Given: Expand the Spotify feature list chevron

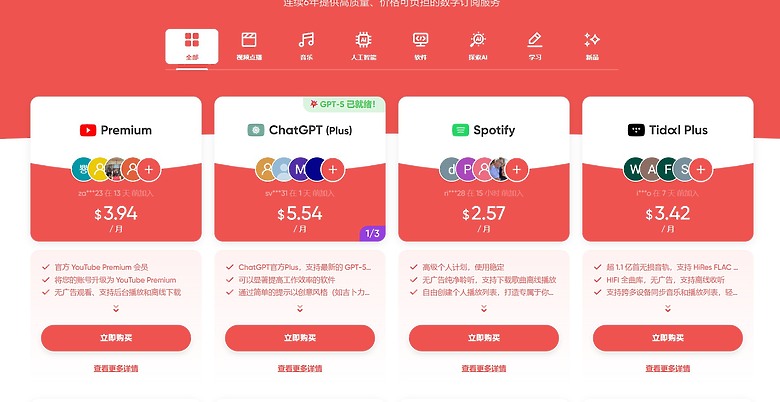Looking at the screenshot, I should 484,309.
